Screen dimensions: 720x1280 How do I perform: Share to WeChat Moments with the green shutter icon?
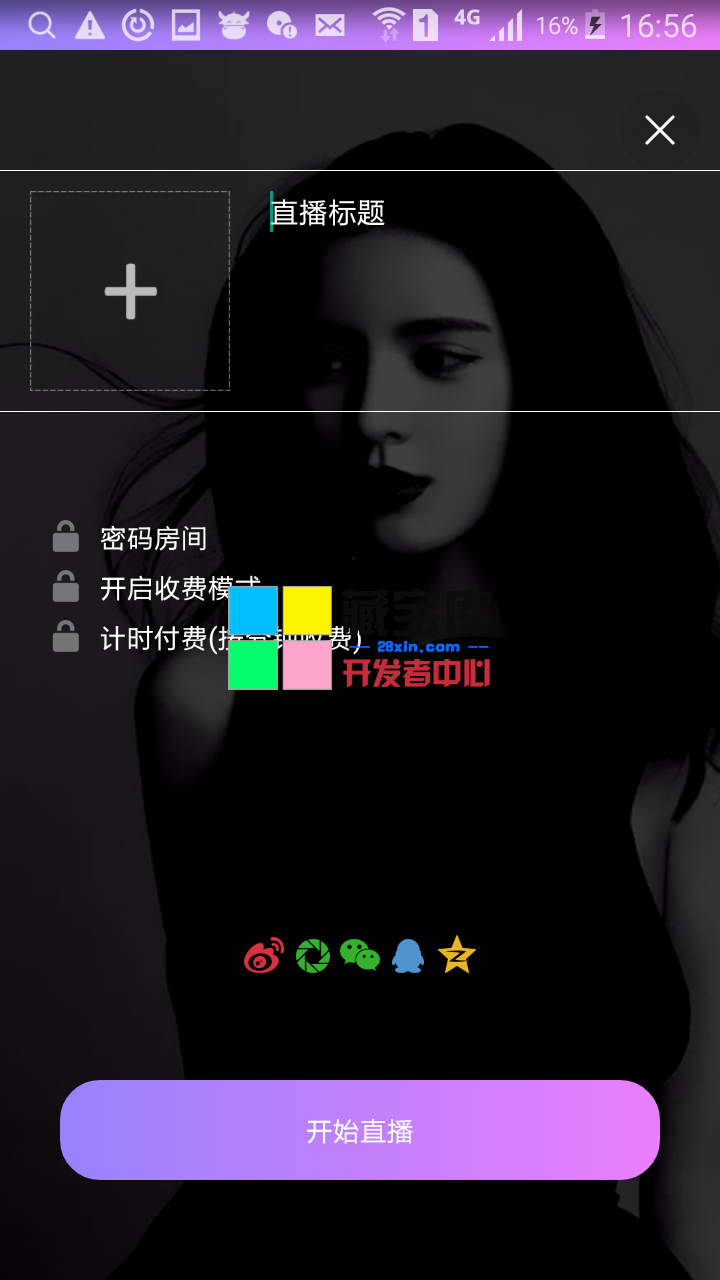[x=313, y=956]
